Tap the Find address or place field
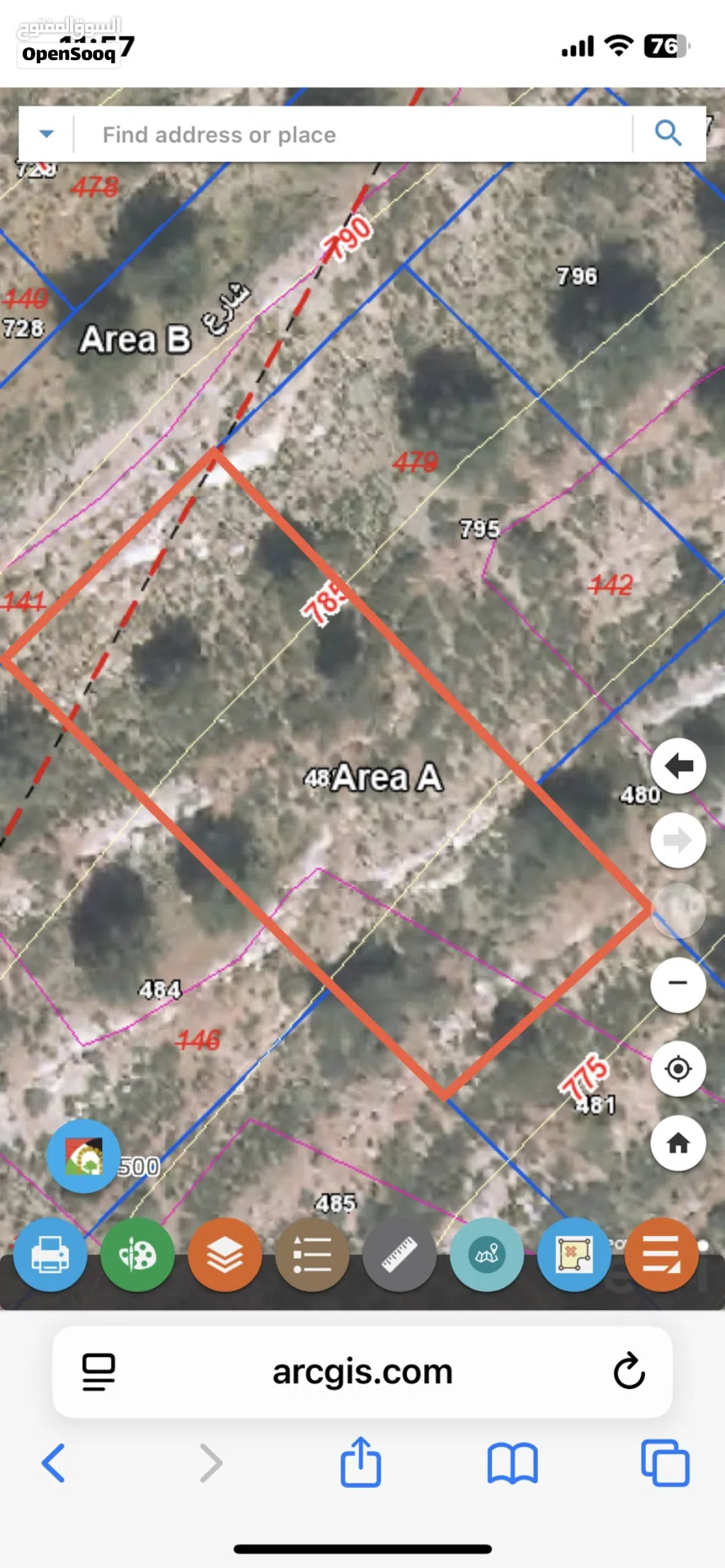 coord(353,135)
